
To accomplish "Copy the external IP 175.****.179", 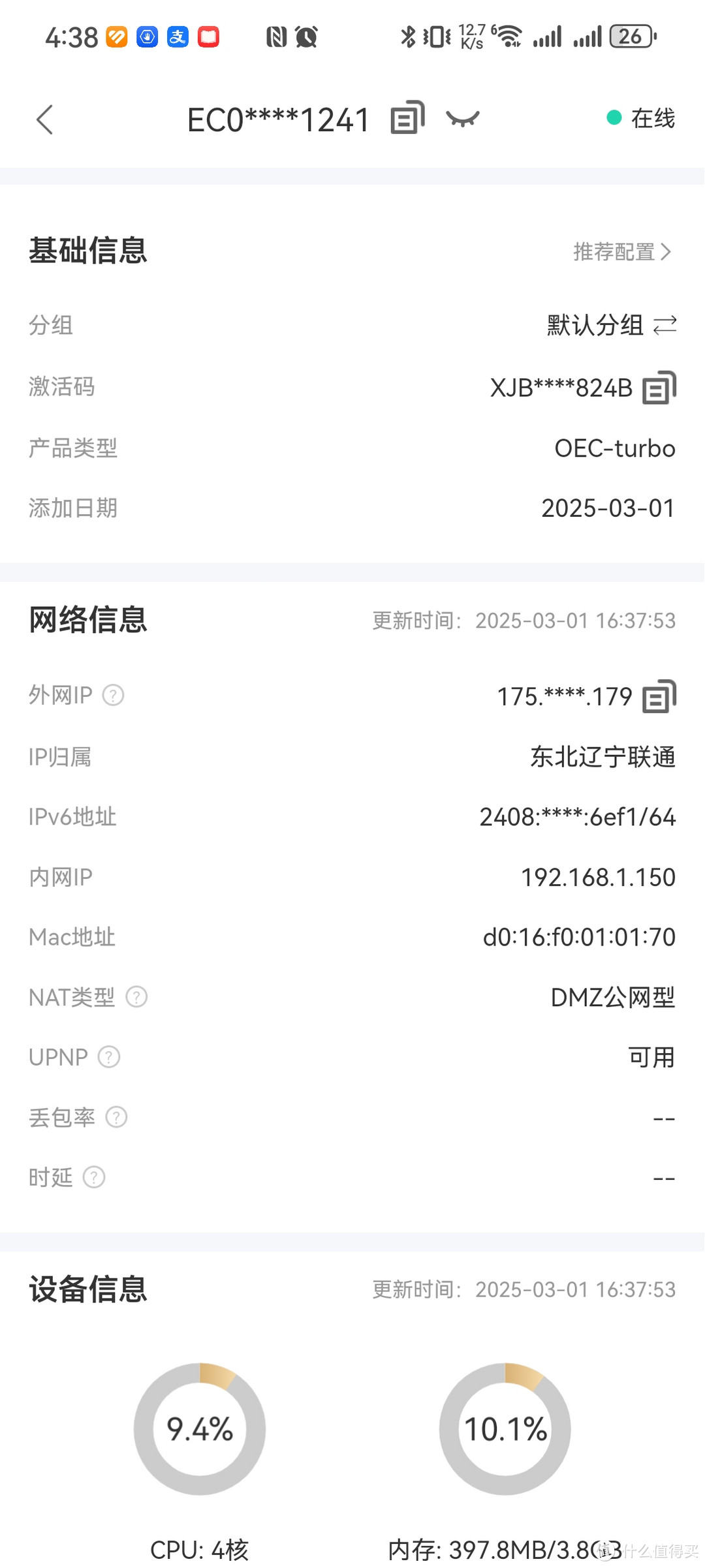I will [661, 696].
